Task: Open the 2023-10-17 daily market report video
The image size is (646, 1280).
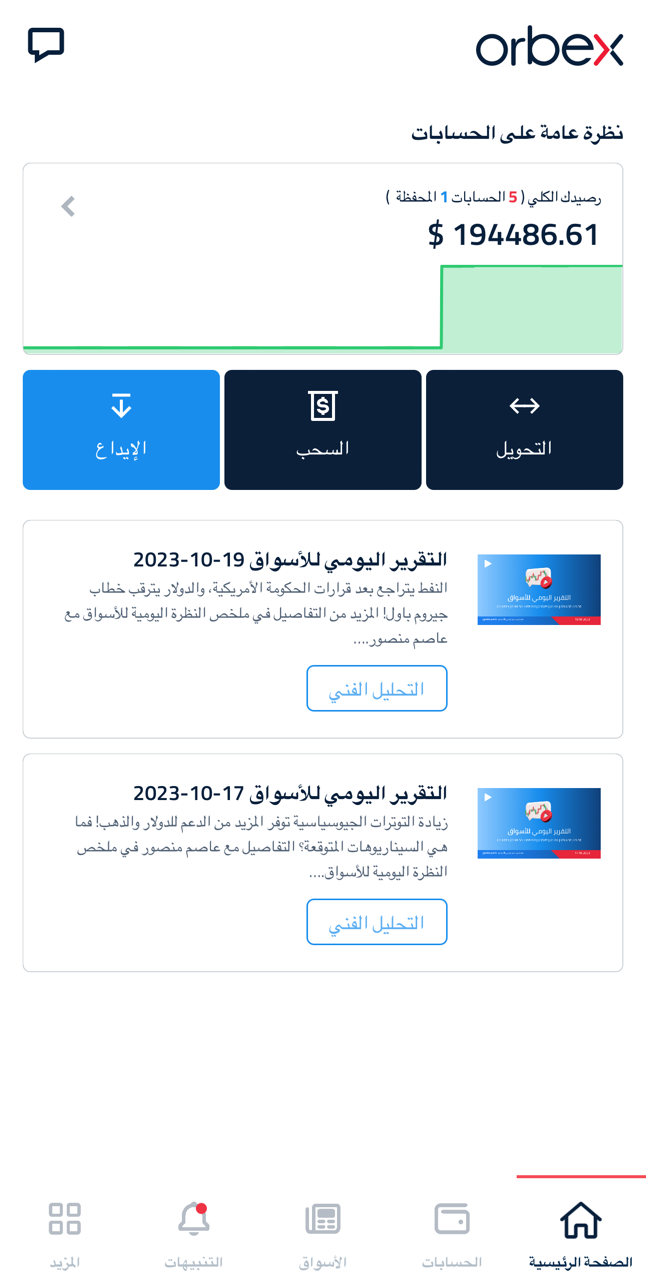Action: [x=538, y=823]
